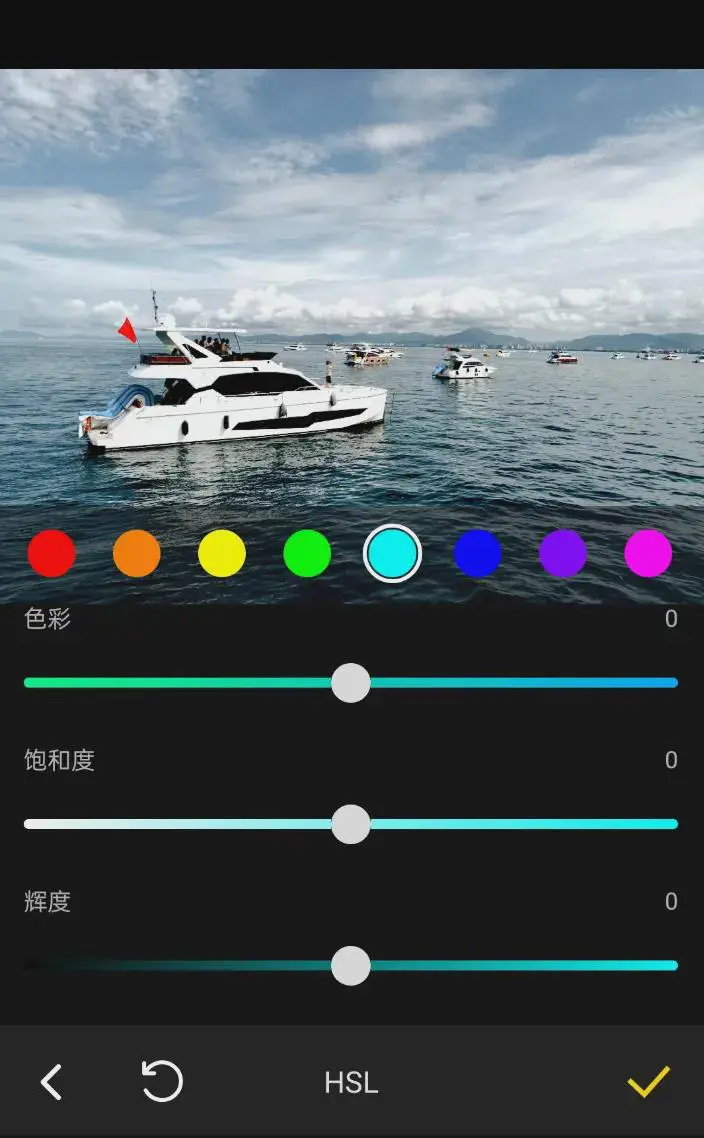Select the orange color swatch
Image resolution: width=704 pixels, height=1138 pixels.
pyautogui.click(x=137, y=553)
